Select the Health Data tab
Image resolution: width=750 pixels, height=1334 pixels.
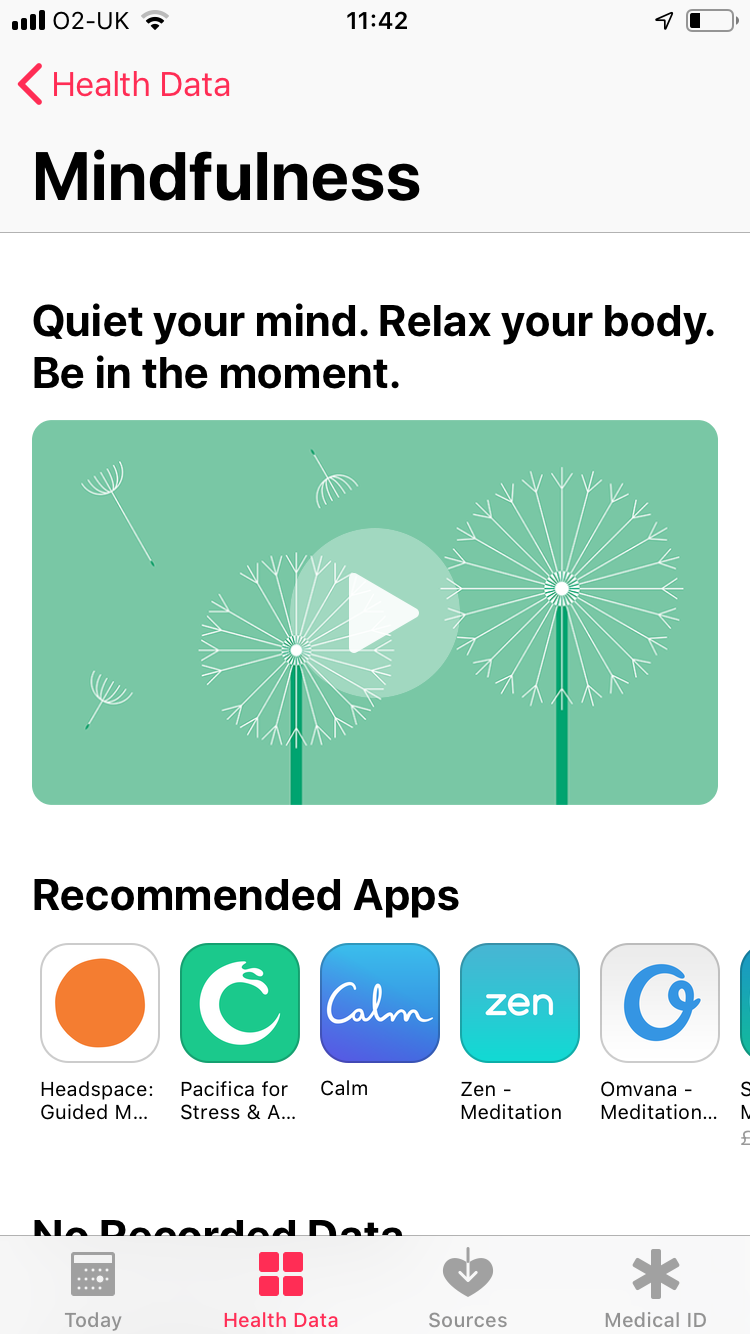tap(281, 1290)
